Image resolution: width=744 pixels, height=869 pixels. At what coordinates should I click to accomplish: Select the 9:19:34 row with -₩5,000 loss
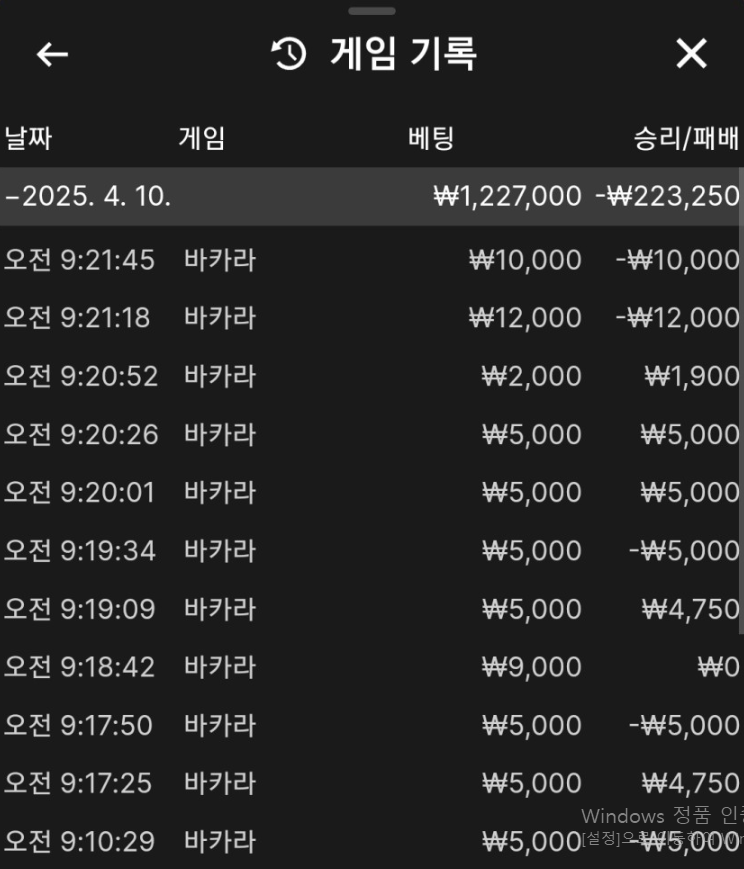click(x=372, y=550)
